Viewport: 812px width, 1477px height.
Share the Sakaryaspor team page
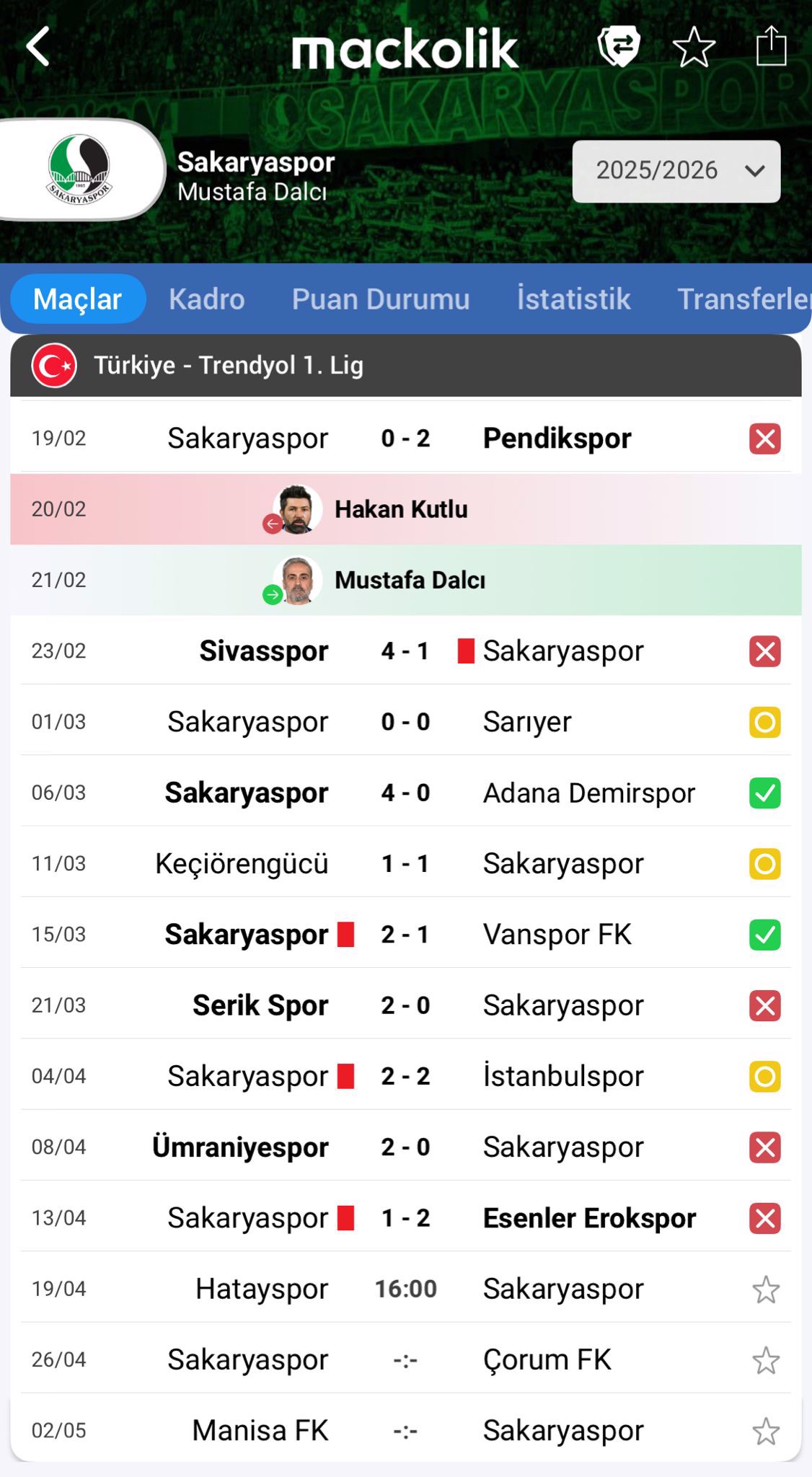point(771,47)
